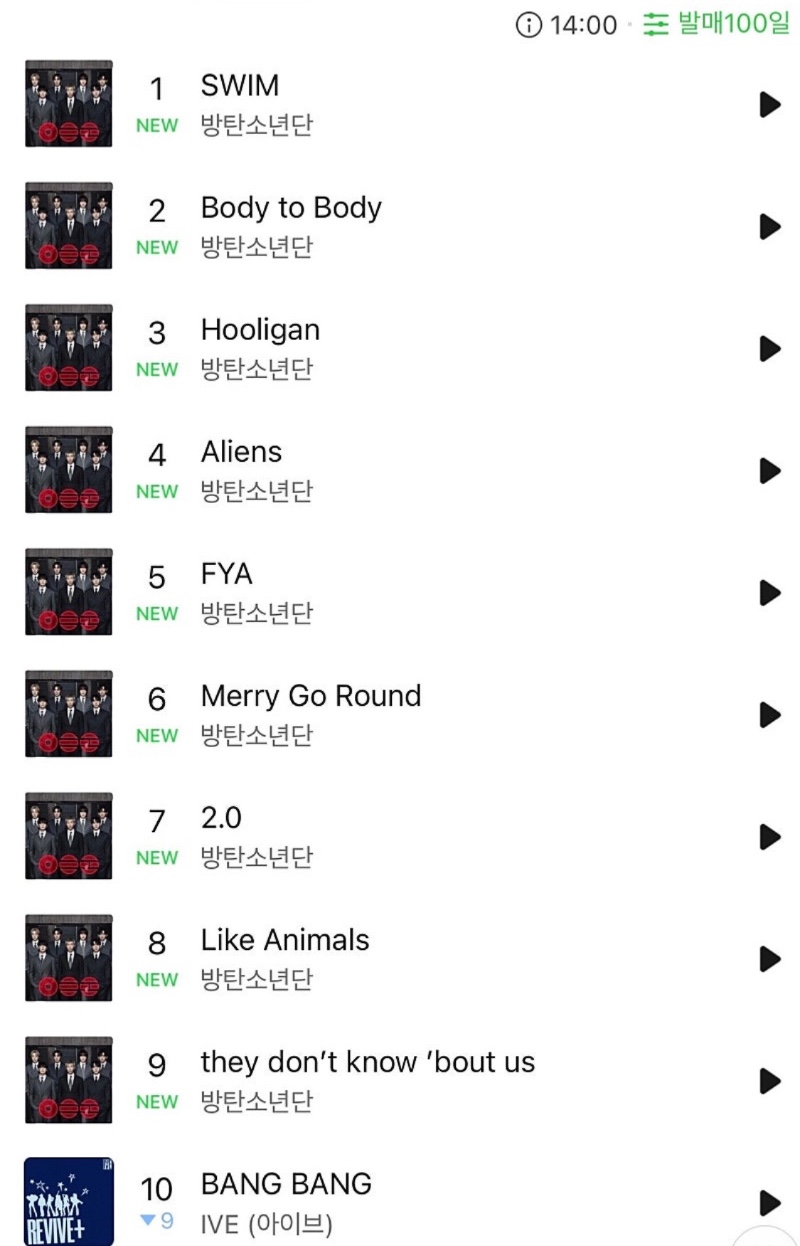Screen dimensions: 800x1246
Task: Play they don't know 'bout us
Action: coord(769,1080)
